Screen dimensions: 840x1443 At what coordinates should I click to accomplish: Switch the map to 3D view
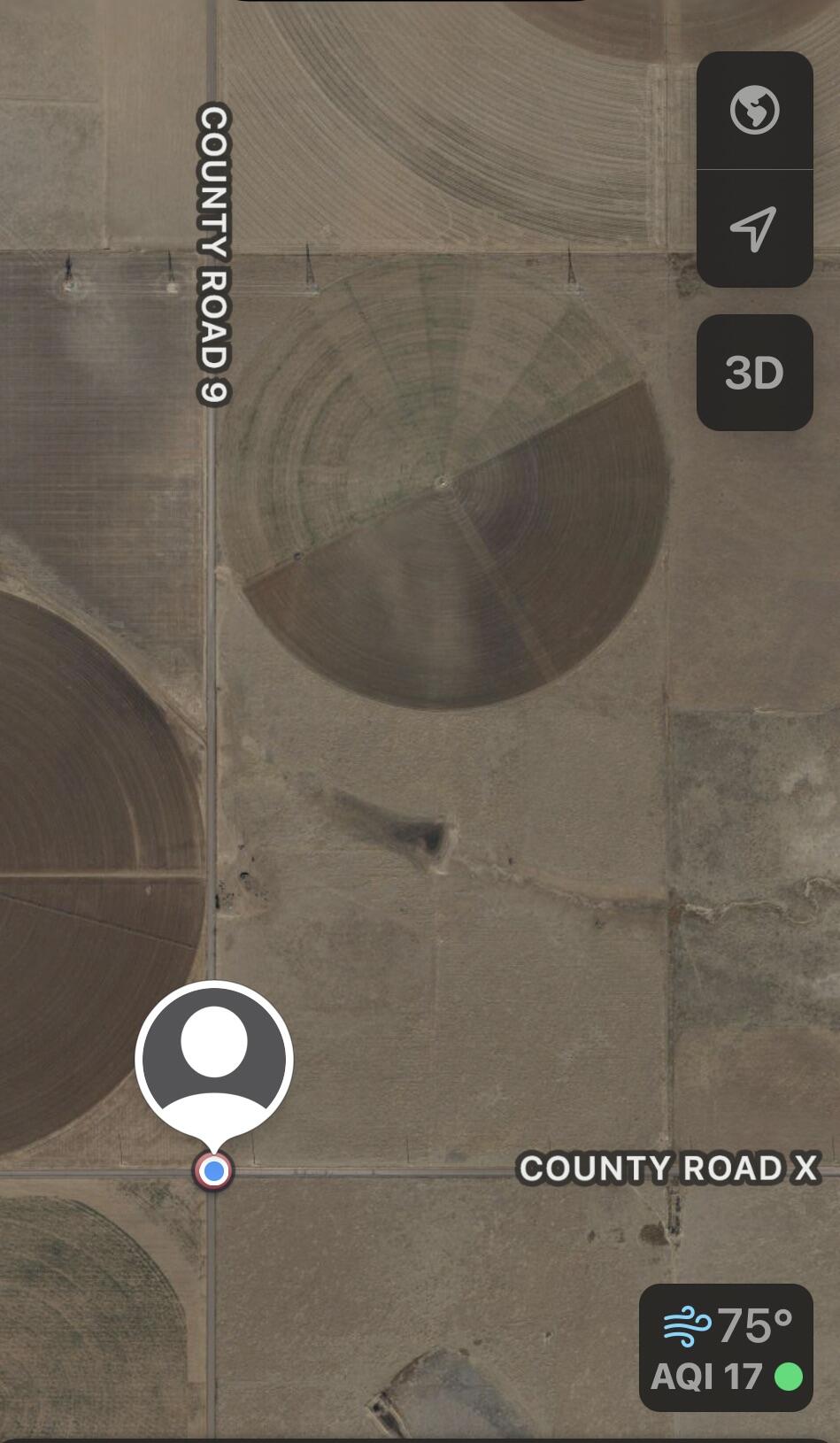754,373
